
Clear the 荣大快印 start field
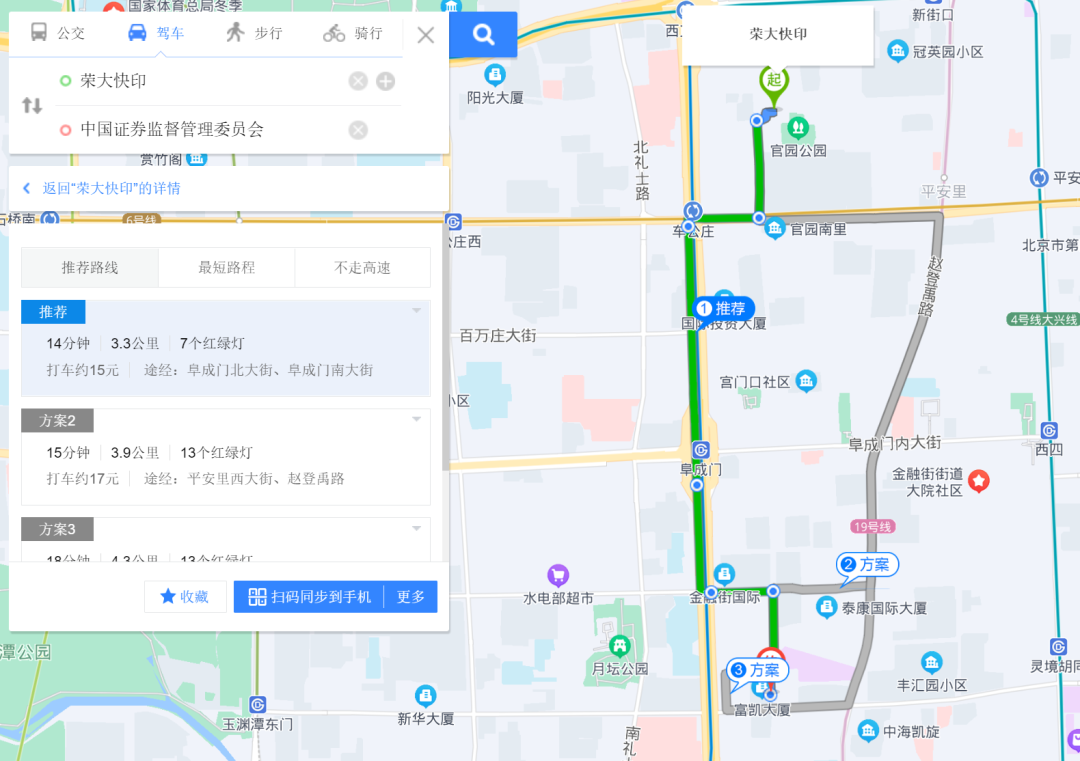(358, 81)
